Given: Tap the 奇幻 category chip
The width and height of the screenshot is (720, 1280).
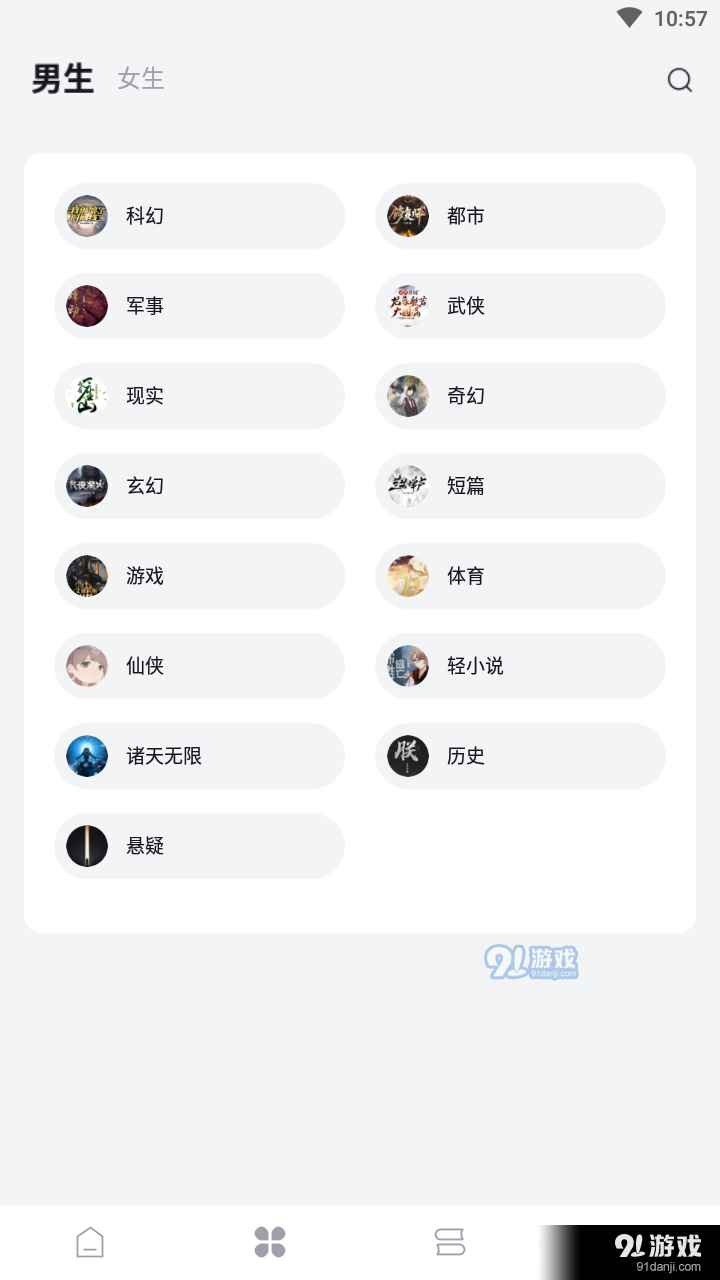Looking at the screenshot, I should (x=520, y=396).
